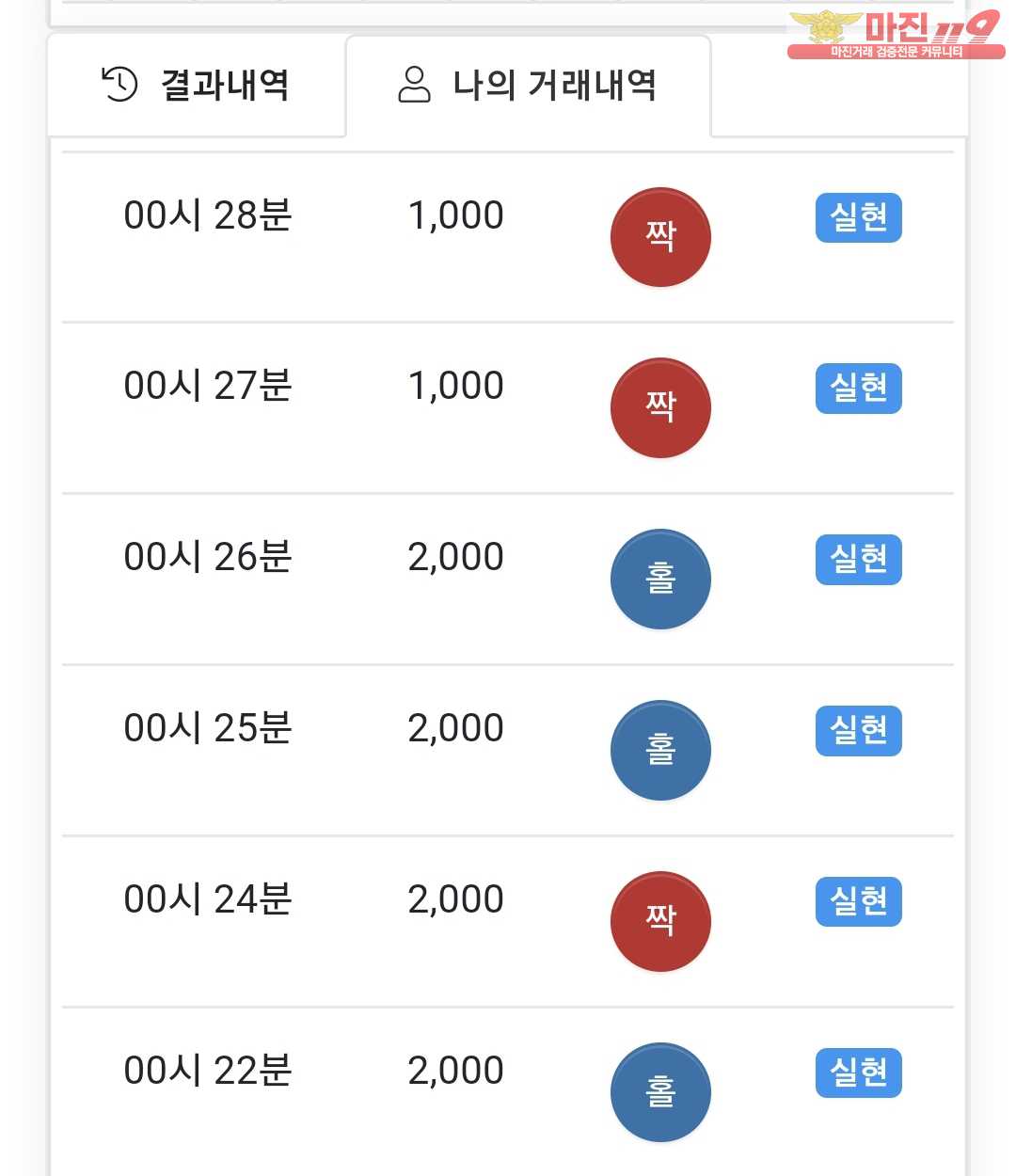Image resolution: width=1016 pixels, height=1176 pixels.
Task: Switch to the 결과내역 tab
Action: coord(196,86)
